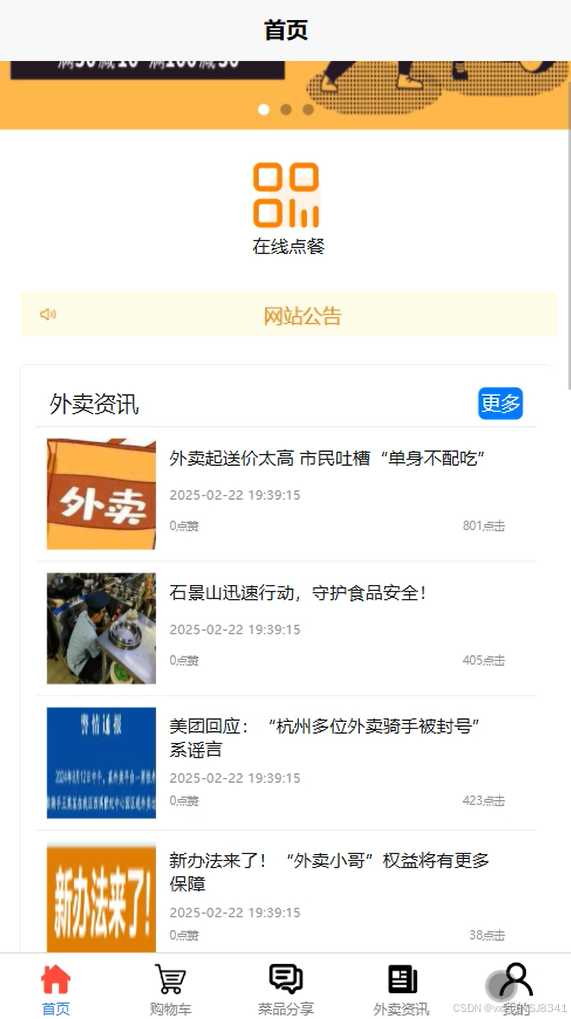The height and width of the screenshot is (1019, 571).
Task: Go to the 菜品分享 tab
Action: click(x=286, y=988)
